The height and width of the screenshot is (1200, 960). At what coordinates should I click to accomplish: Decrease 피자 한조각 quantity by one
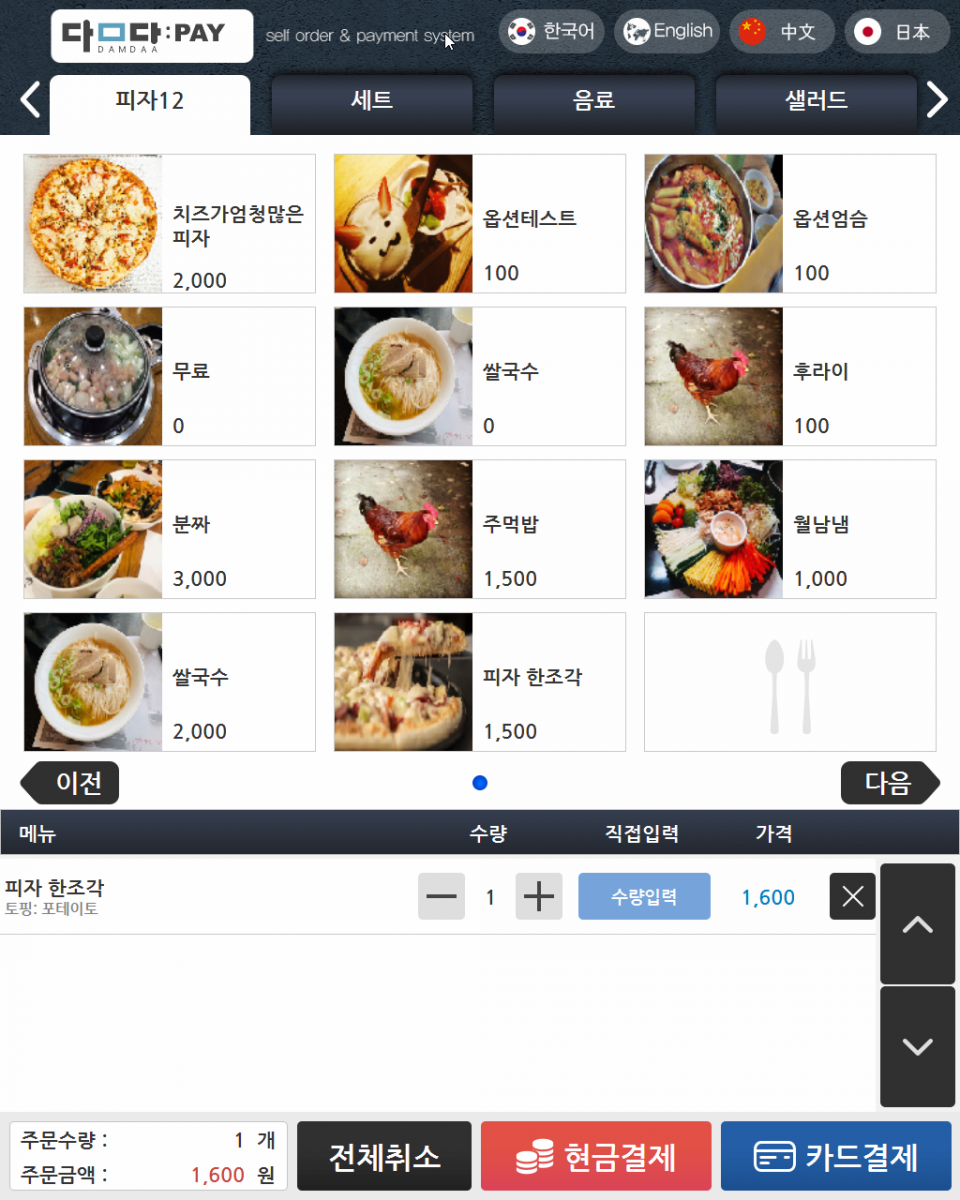click(441, 897)
